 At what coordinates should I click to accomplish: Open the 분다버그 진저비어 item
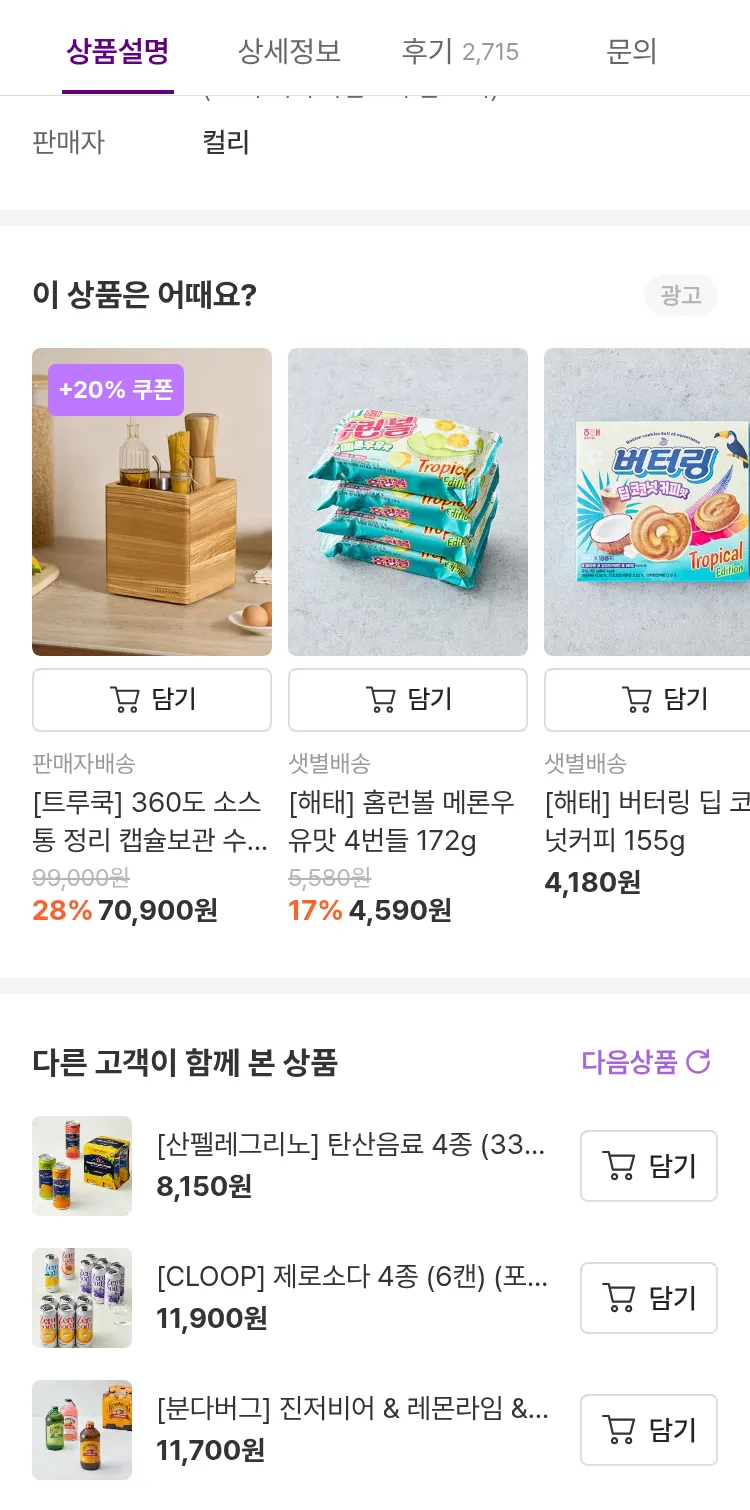[x=350, y=1410]
